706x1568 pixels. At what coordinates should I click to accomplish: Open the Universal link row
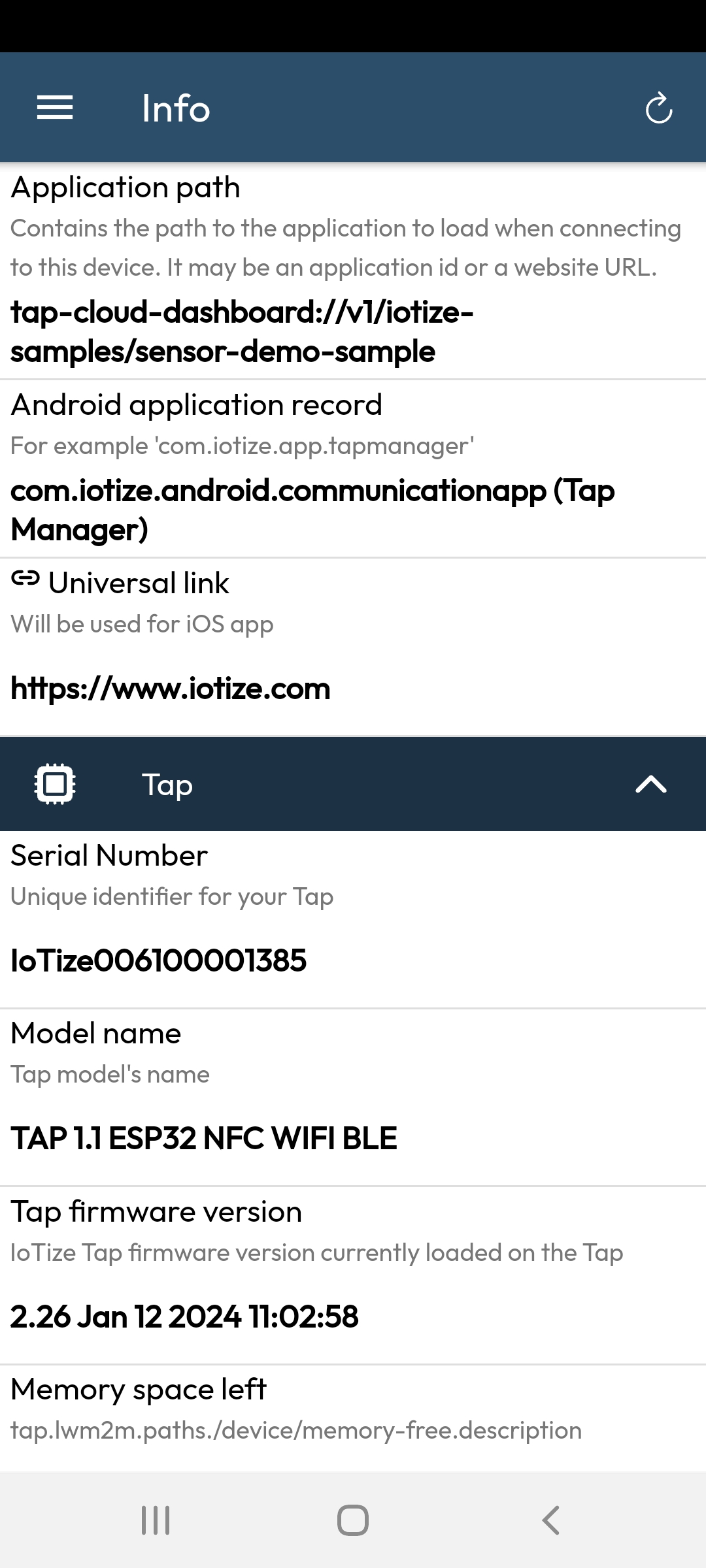click(353, 647)
